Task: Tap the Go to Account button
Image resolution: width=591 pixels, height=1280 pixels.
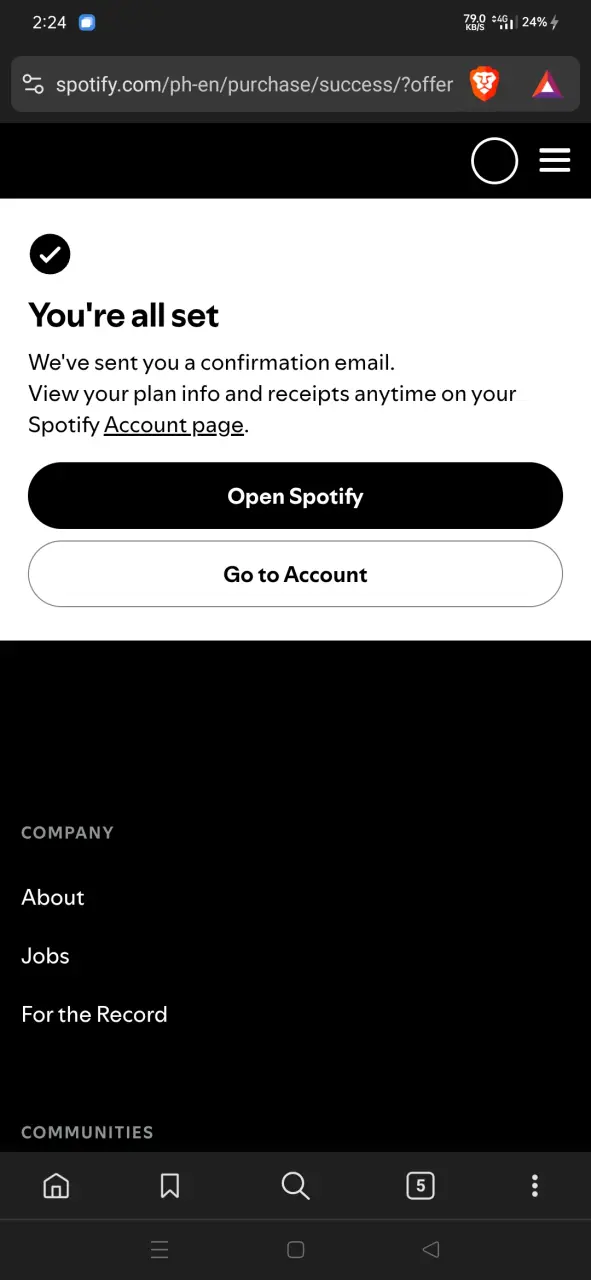Action: [295, 574]
